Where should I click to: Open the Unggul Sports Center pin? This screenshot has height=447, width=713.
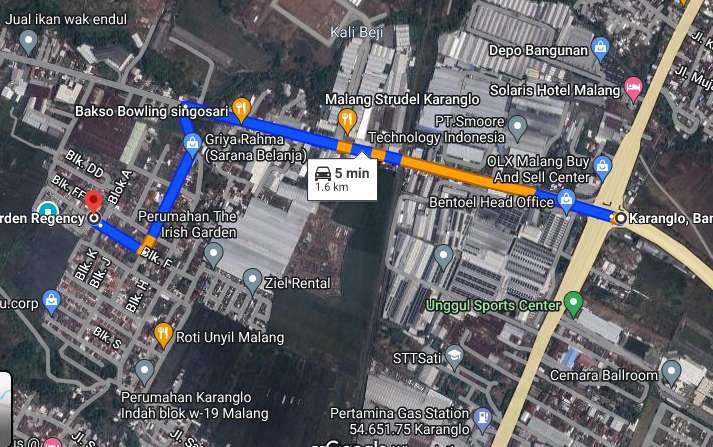[x=573, y=302]
